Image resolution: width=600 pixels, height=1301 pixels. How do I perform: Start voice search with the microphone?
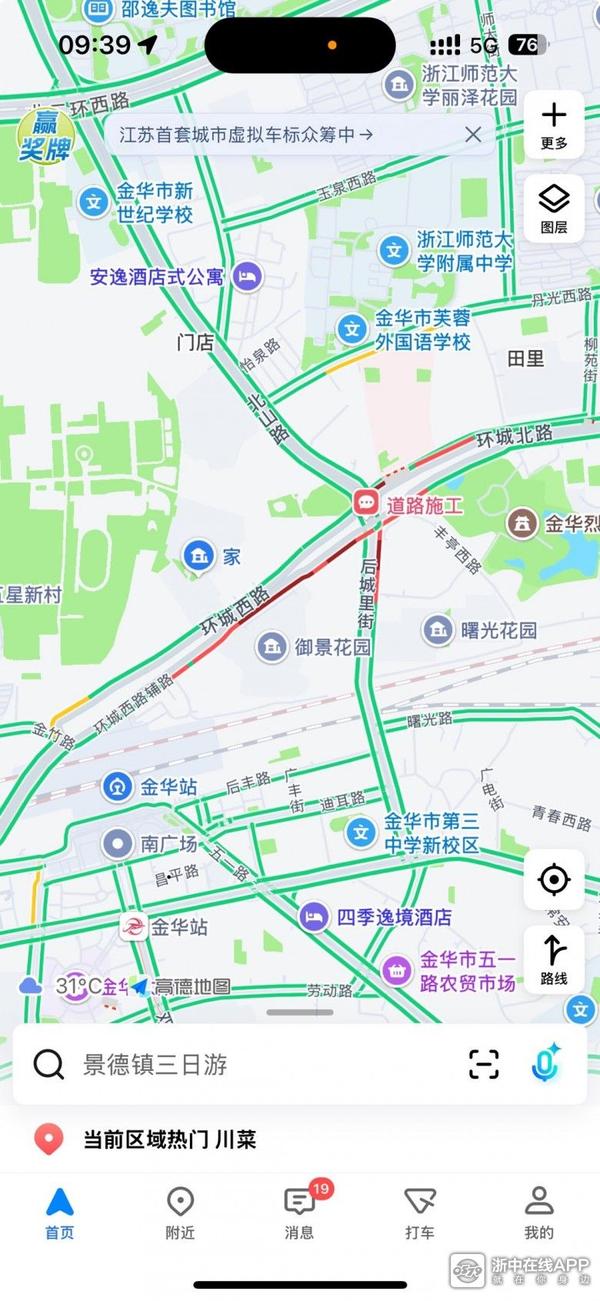coord(545,1064)
